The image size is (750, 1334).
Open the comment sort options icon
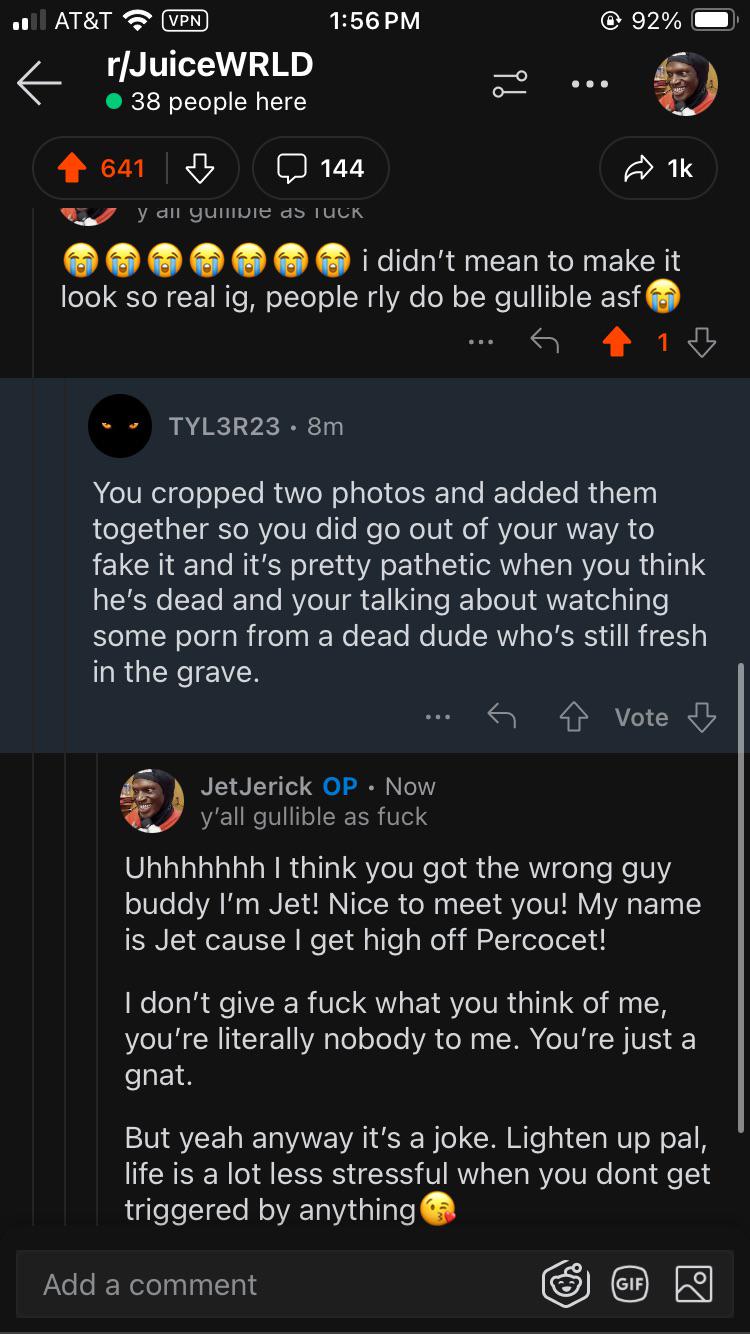tap(509, 84)
